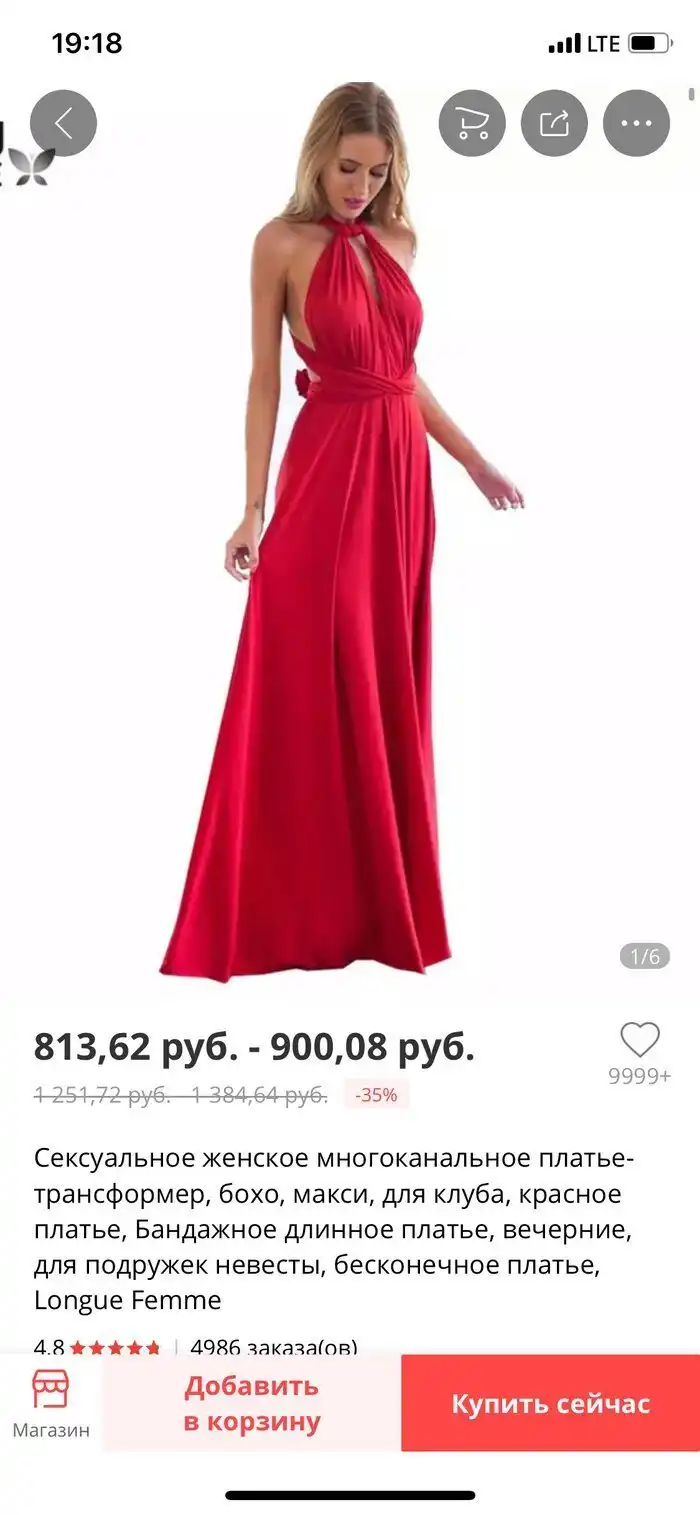Open the shopping cart icon
Screen dimensions: 700x1515
[x=472, y=123]
